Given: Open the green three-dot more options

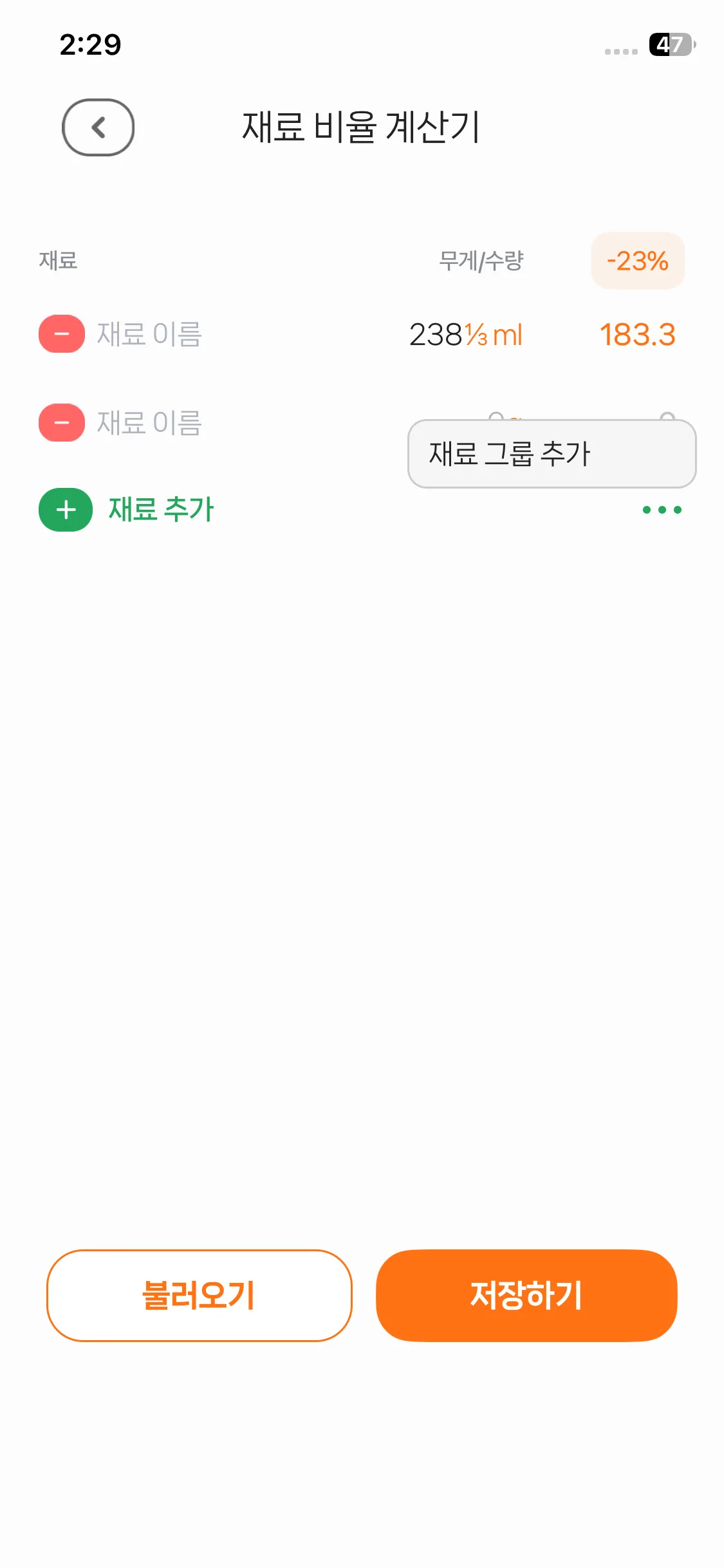Looking at the screenshot, I should [x=662, y=510].
